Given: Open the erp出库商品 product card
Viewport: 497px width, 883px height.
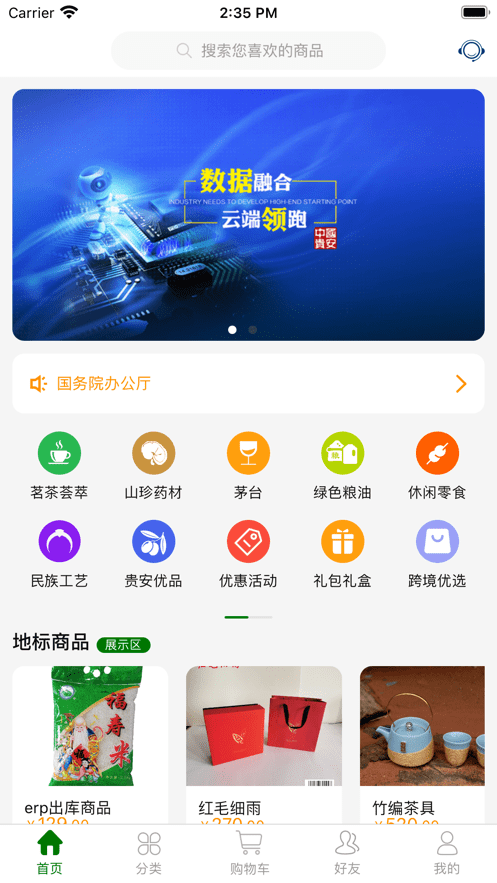Looking at the screenshot, I should (x=90, y=745).
